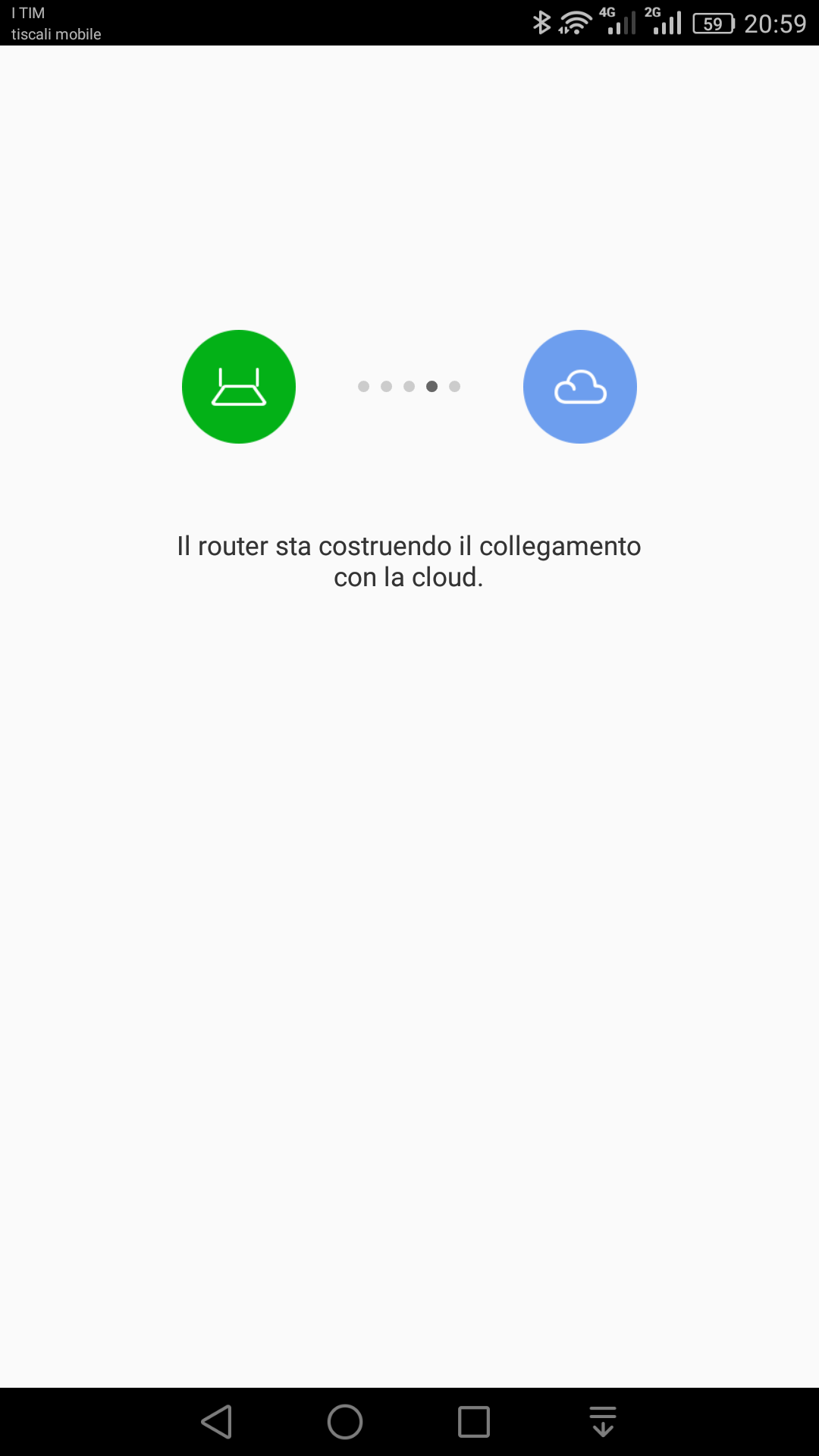The width and height of the screenshot is (819, 1456).
Task: Open recent apps overview
Action: pos(474,1422)
